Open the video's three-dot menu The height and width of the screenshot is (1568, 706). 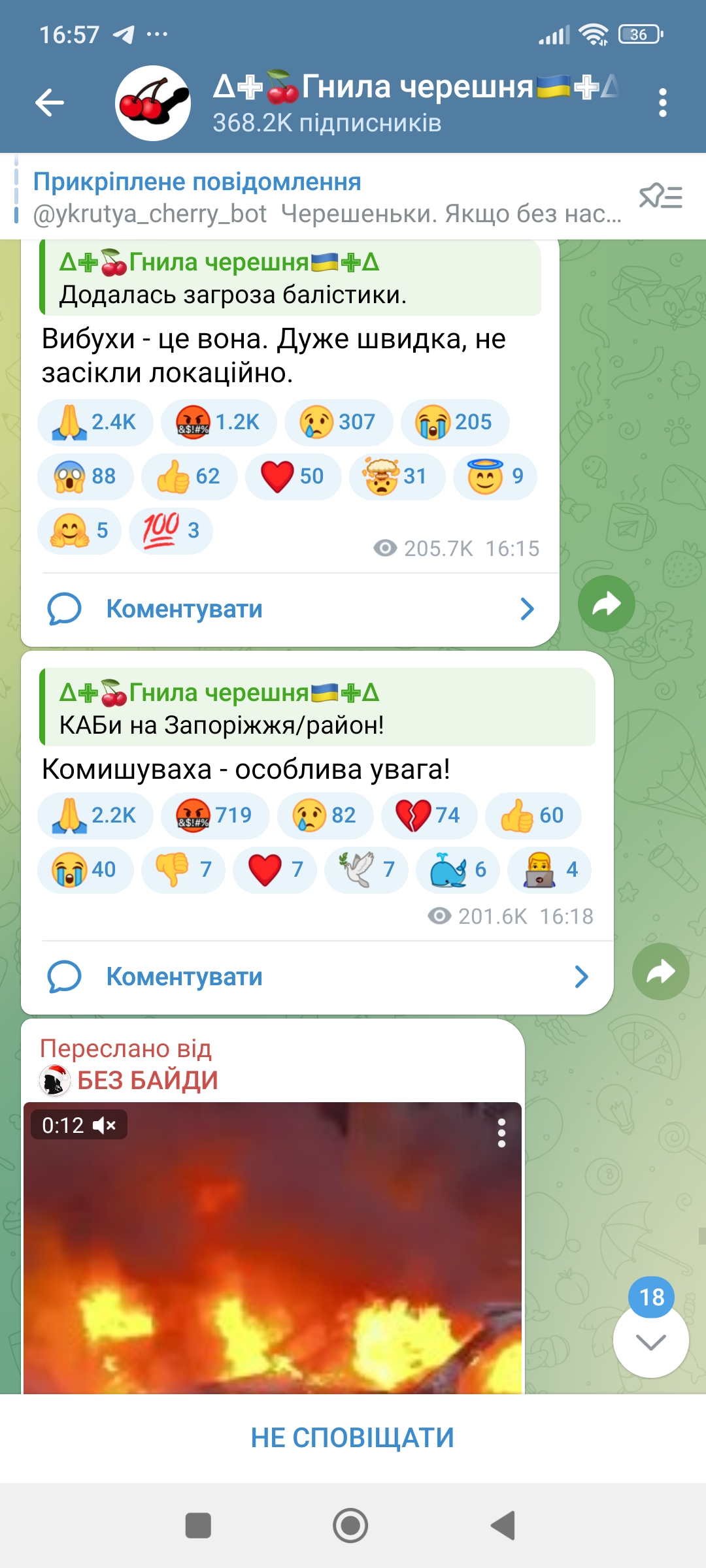tap(501, 1133)
